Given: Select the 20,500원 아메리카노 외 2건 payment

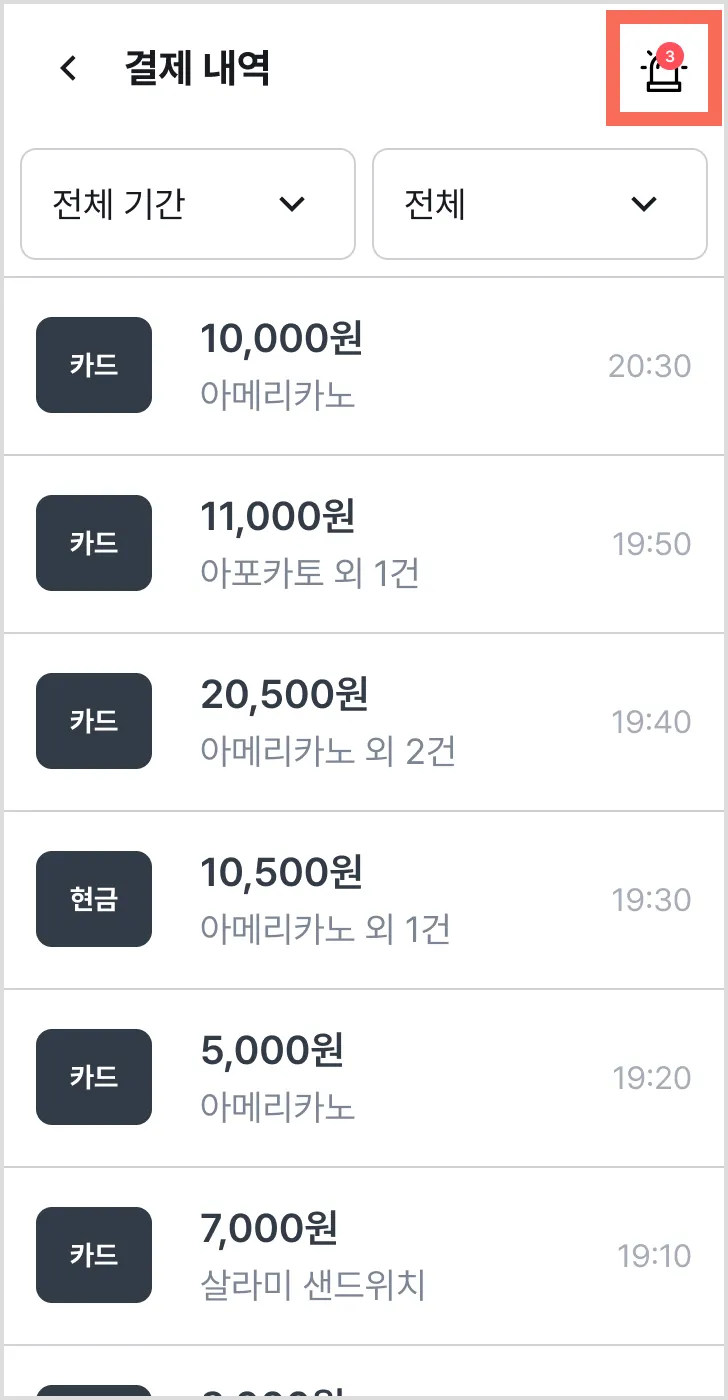Looking at the screenshot, I should pyautogui.click(x=364, y=722).
